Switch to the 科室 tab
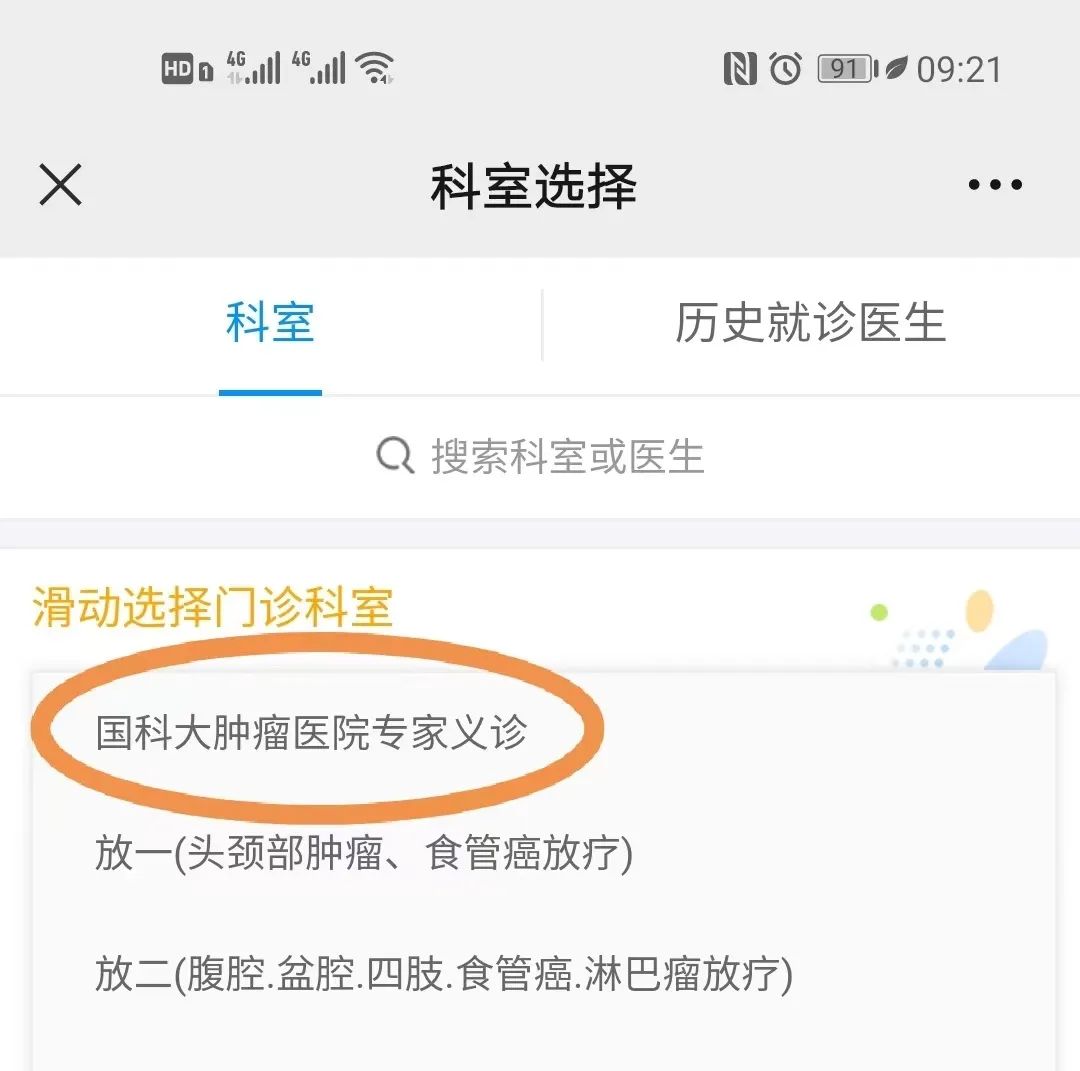This screenshot has width=1080, height=1071. [x=270, y=324]
